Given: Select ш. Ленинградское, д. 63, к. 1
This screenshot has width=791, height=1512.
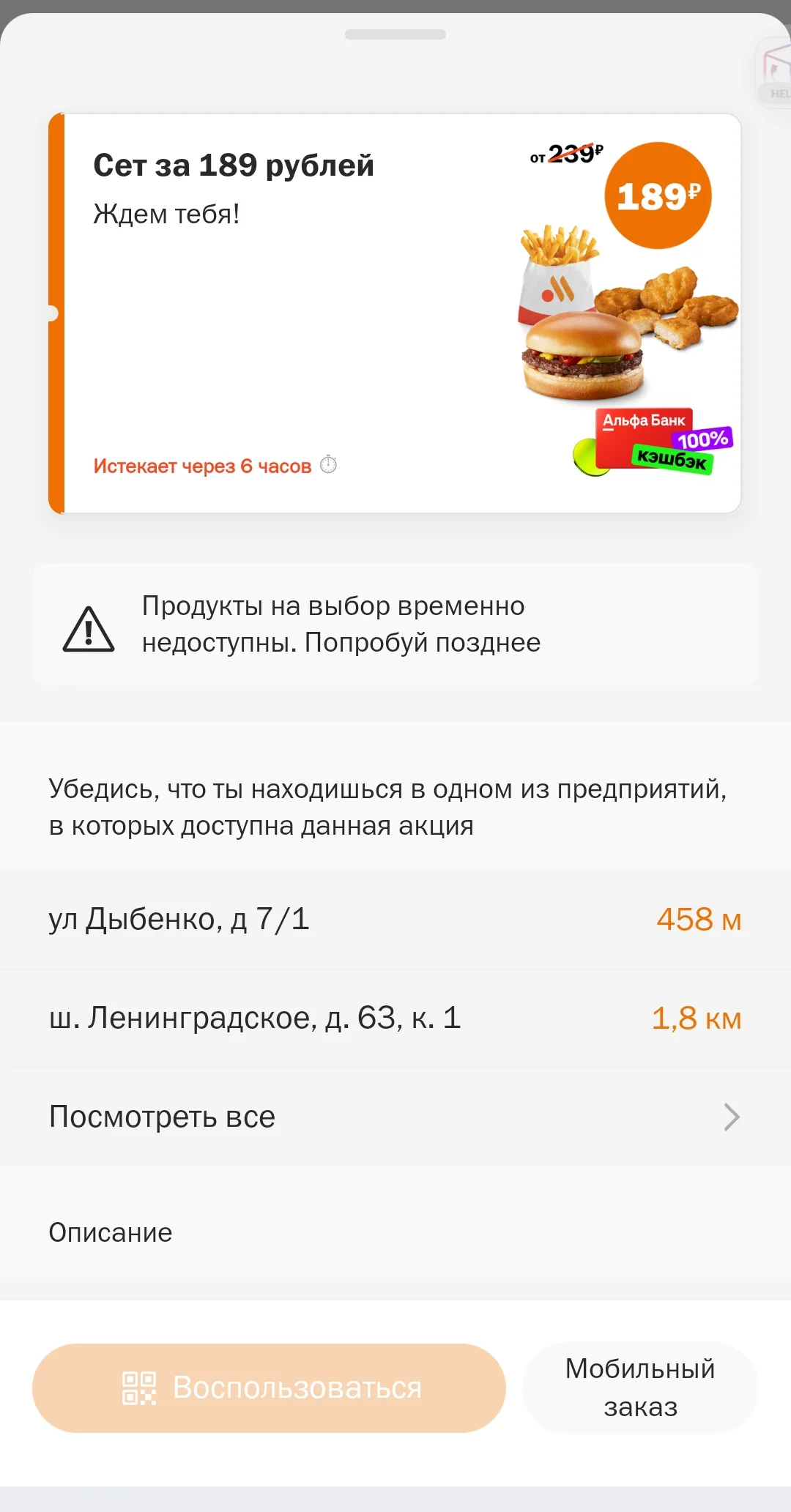Looking at the screenshot, I should pyautogui.click(x=395, y=1018).
